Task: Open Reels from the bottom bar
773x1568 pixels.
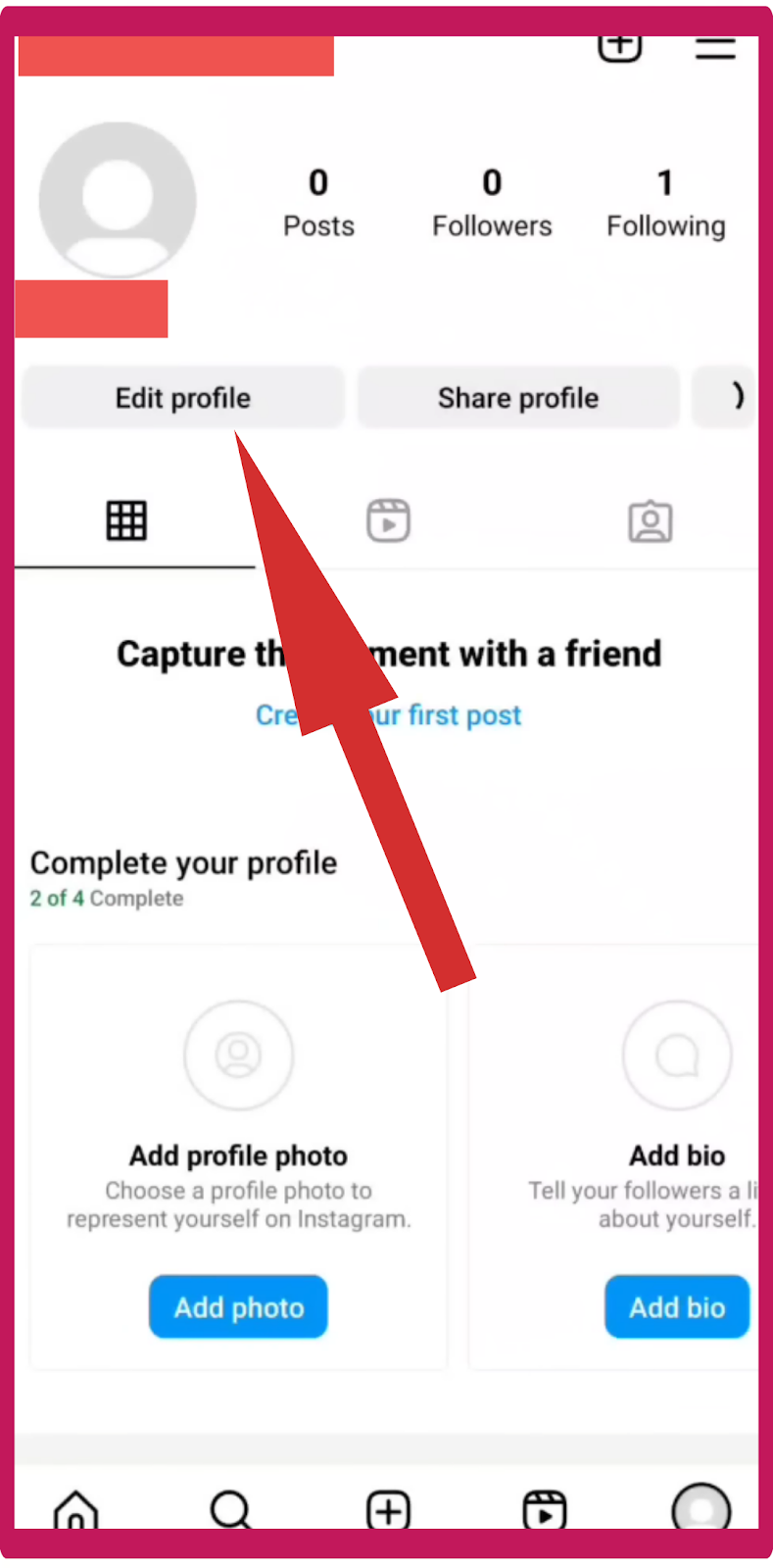Action: [545, 1510]
